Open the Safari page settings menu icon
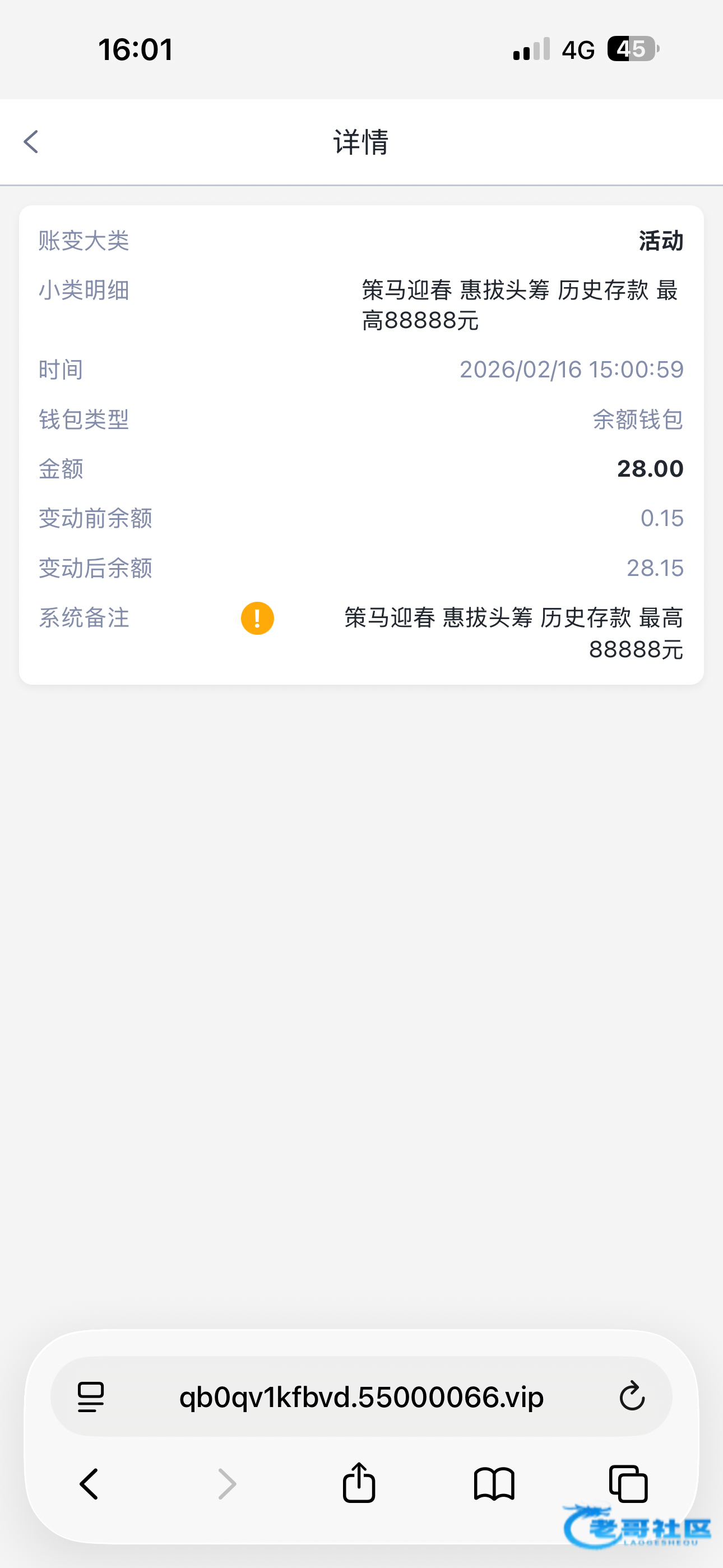Image resolution: width=723 pixels, height=1568 pixels. click(x=91, y=1397)
